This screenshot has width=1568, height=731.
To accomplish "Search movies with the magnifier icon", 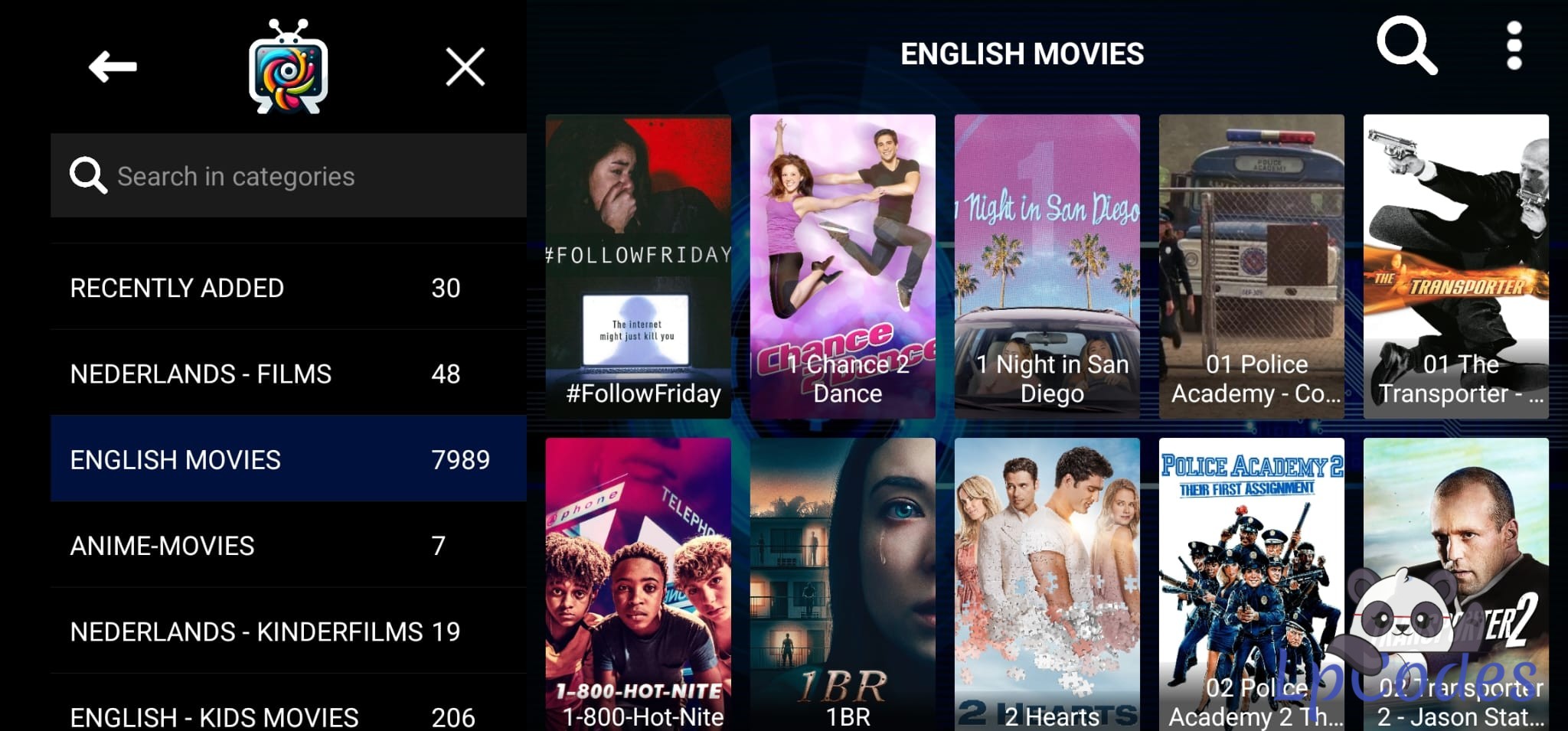I will click(1406, 46).
